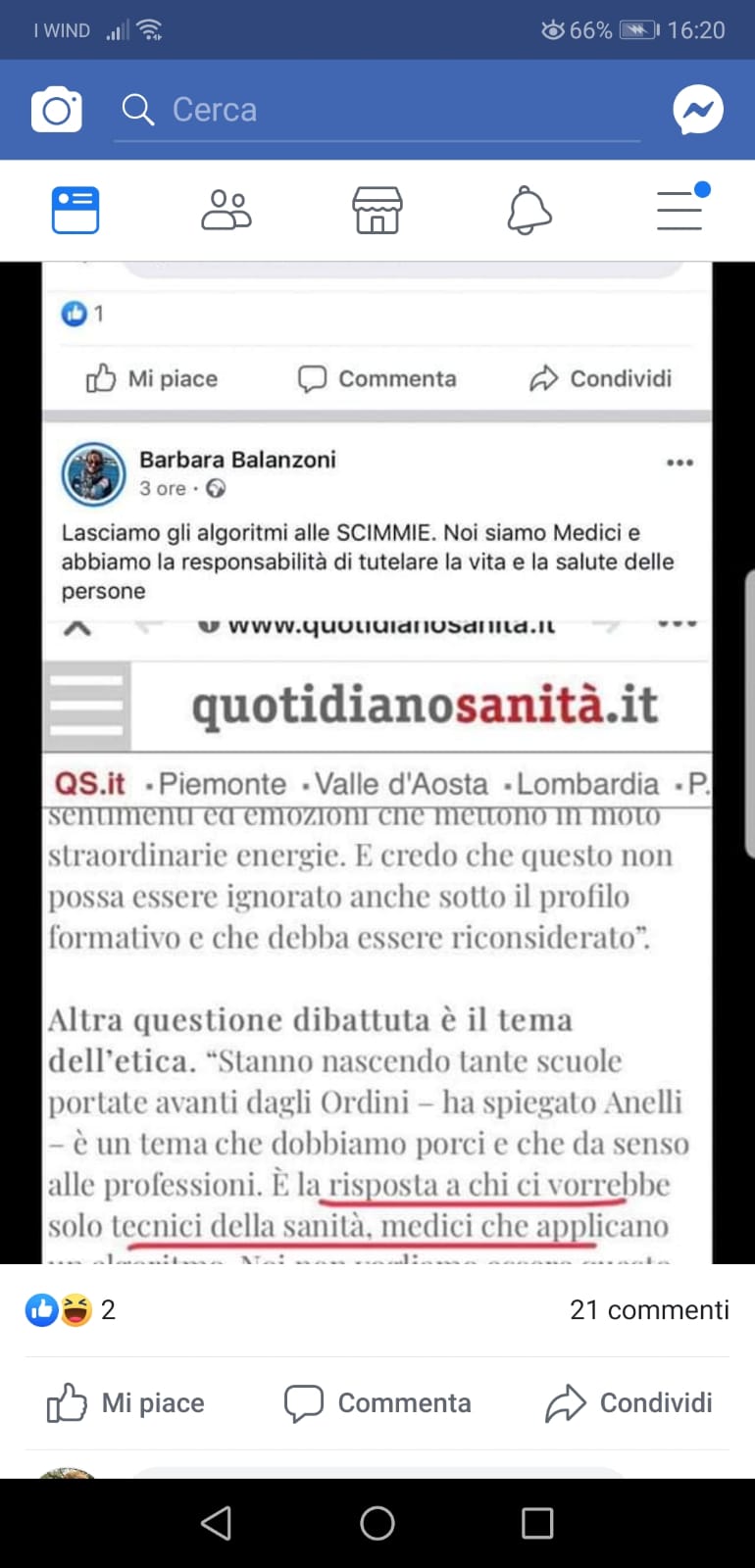Go to the home screen via the system home button
This screenshot has width=755, height=1568.
click(x=377, y=1523)
